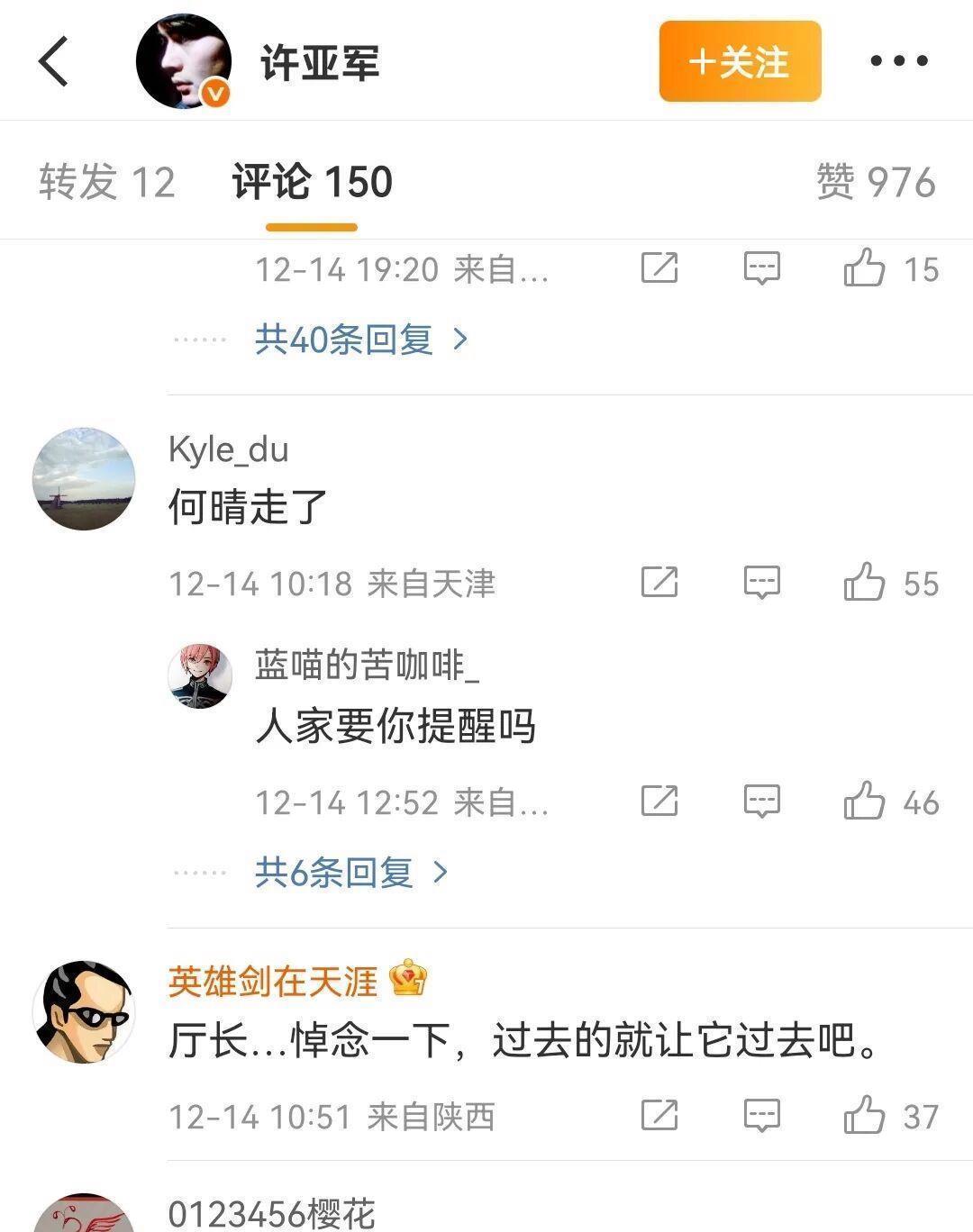Screen dimensions: 973x1232
Task: Open the three-dot overflow menu
Action: (898, 61)
